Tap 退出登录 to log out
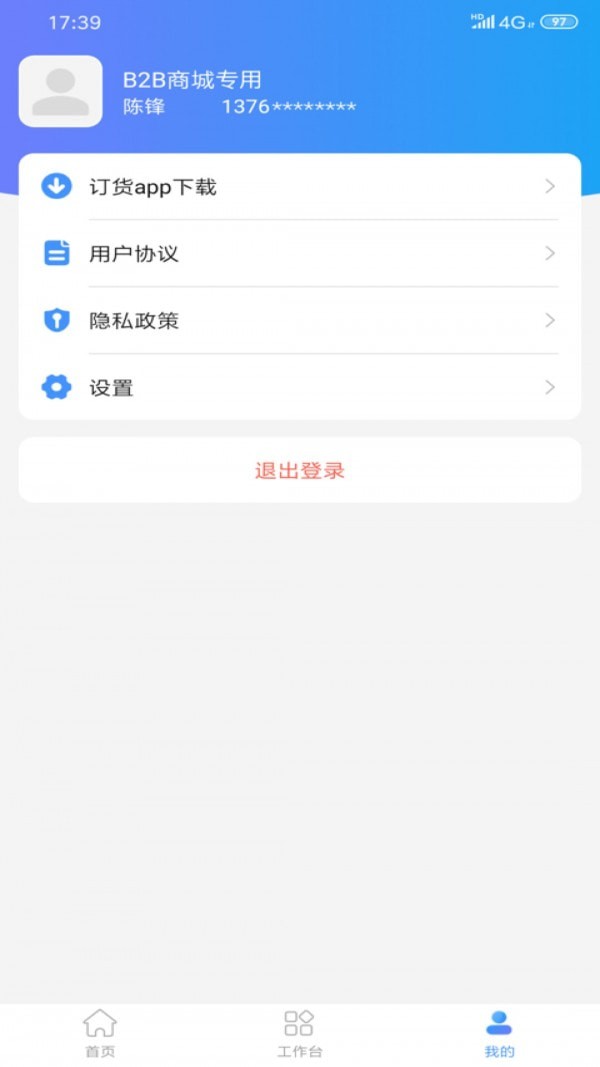The image size is (600, 1067). (x=299, y=471)
